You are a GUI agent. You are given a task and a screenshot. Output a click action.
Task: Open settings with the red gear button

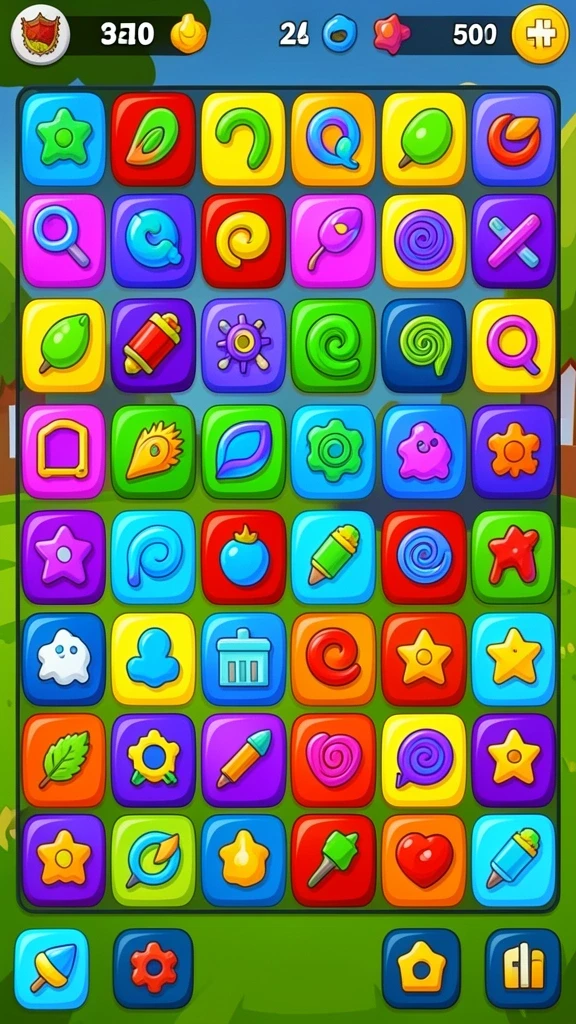tap(153, 968)
